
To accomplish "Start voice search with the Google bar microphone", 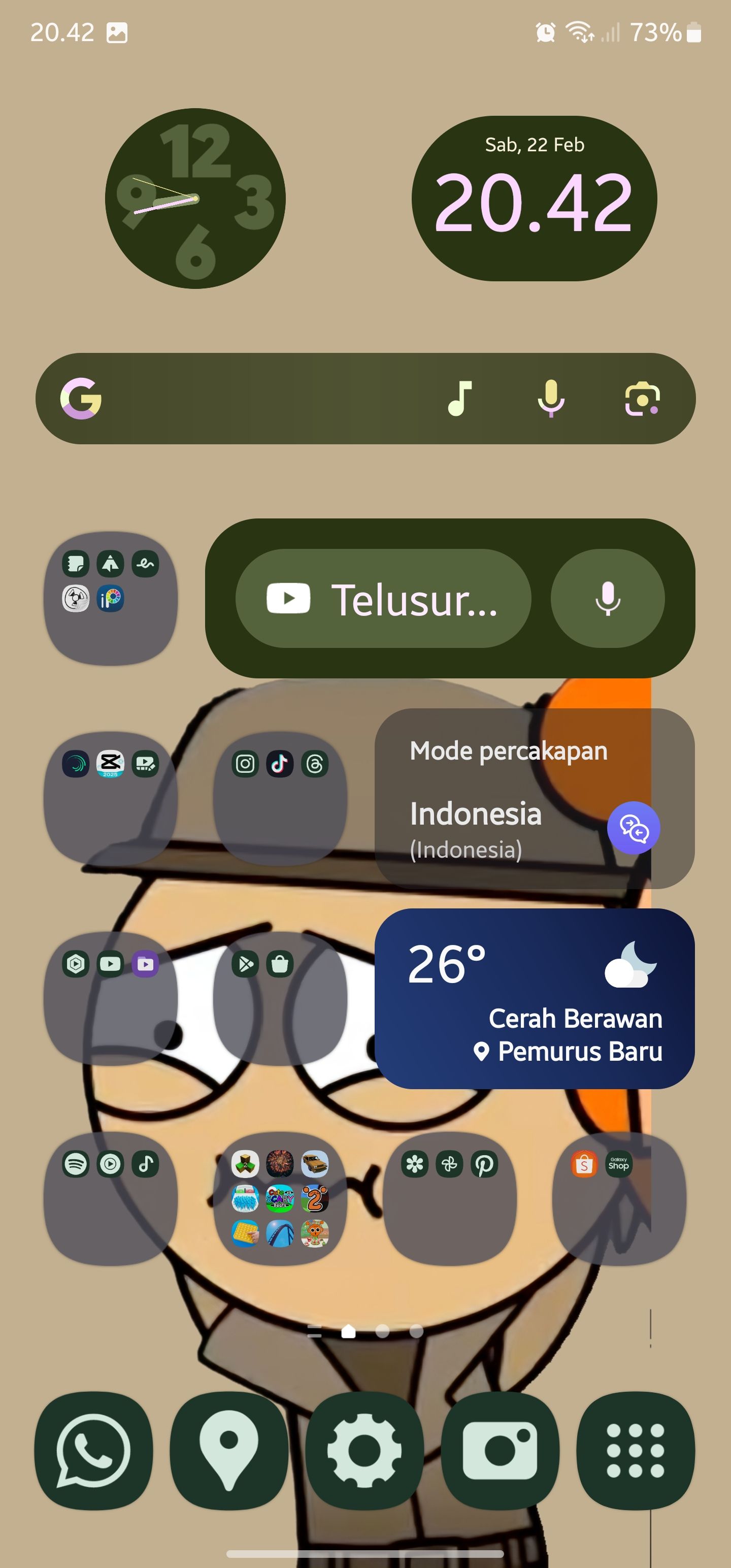I will point(550,399).
